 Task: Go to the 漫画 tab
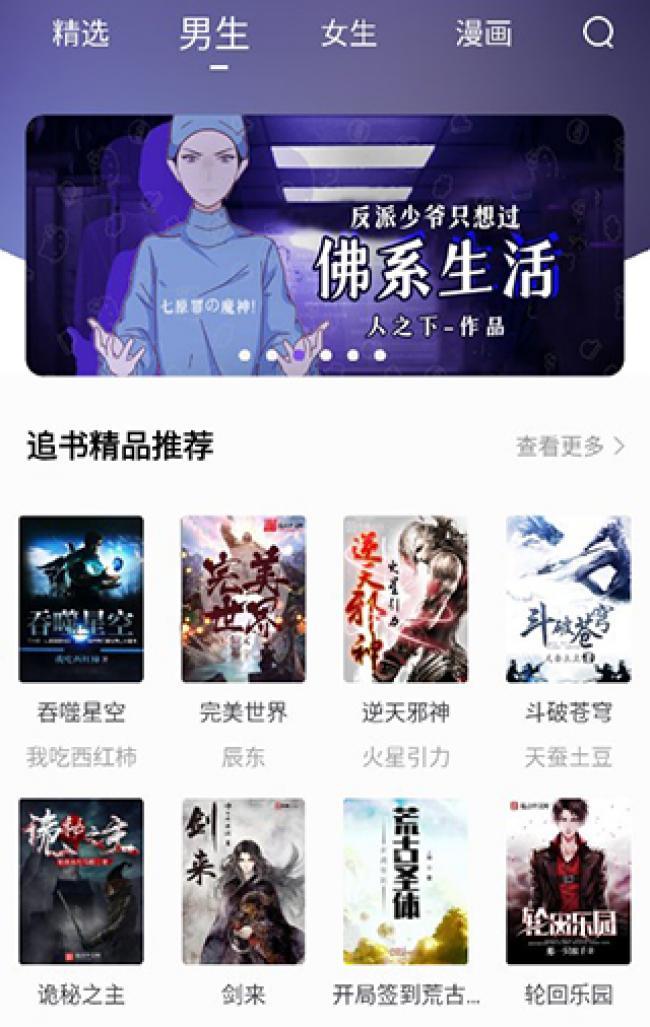[483, 34]
